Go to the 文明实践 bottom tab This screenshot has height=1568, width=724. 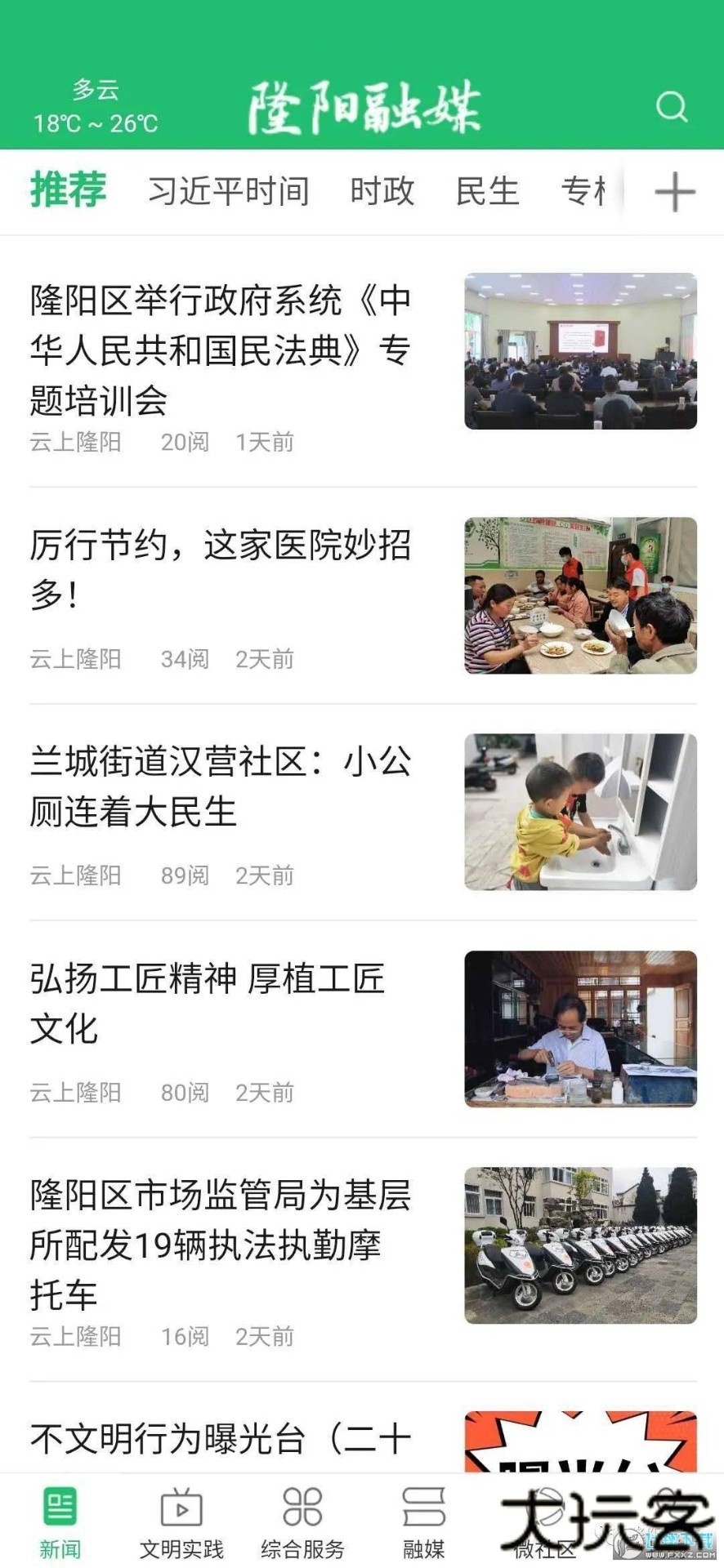181,1522
